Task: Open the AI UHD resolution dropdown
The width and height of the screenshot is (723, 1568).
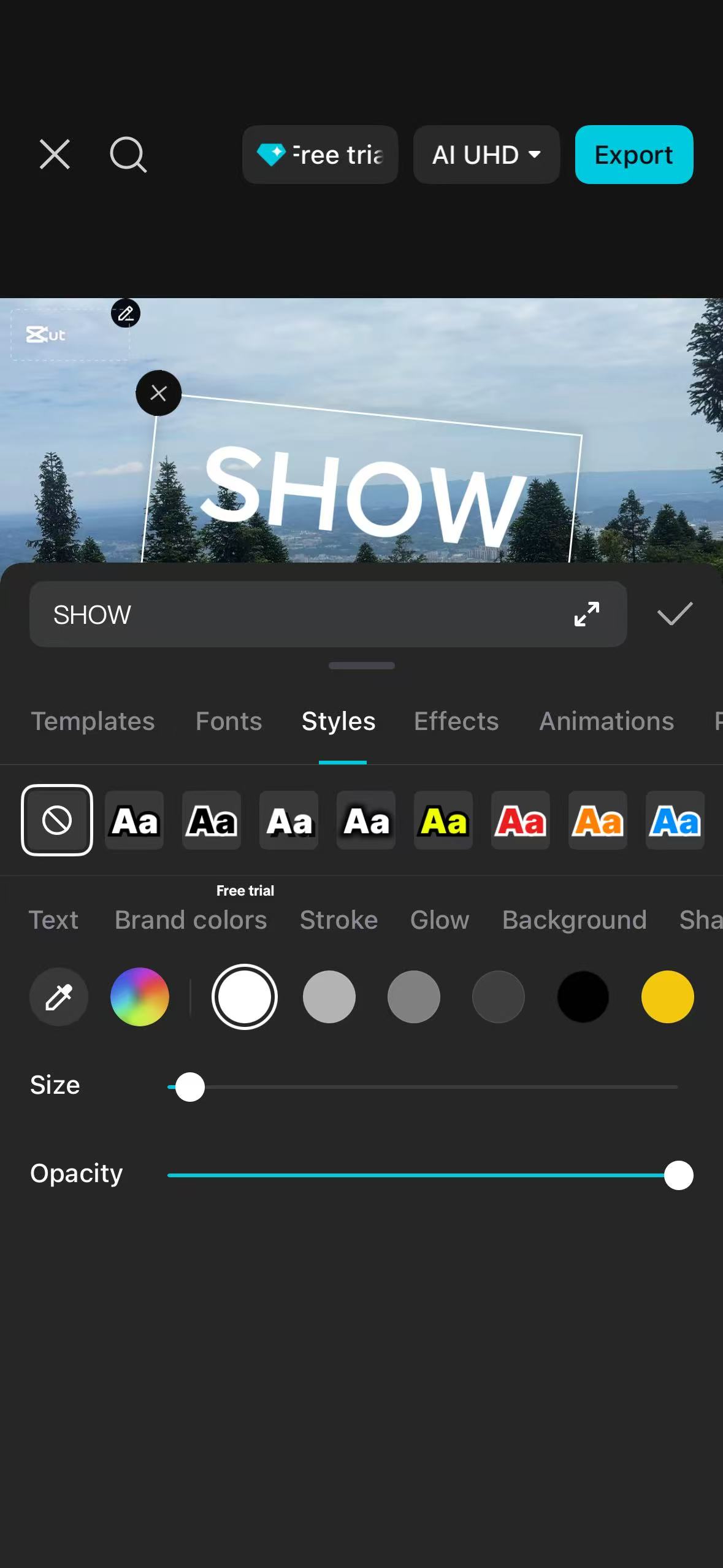Action: pos(486,155)
